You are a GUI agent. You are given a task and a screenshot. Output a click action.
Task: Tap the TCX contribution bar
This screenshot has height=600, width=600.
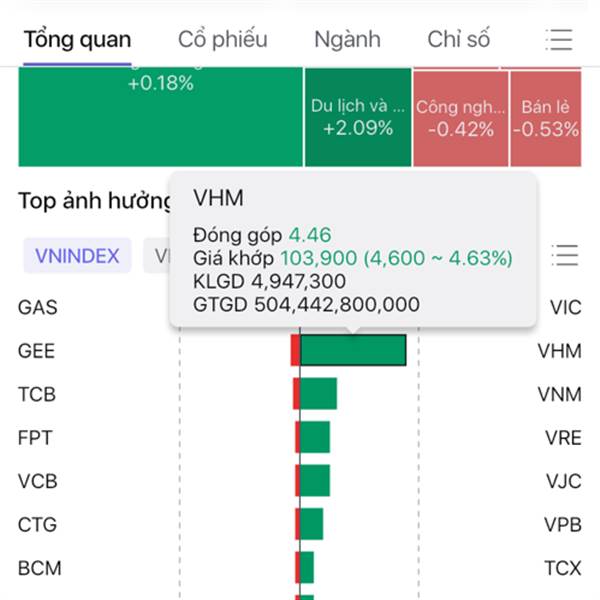pos(306,568)
